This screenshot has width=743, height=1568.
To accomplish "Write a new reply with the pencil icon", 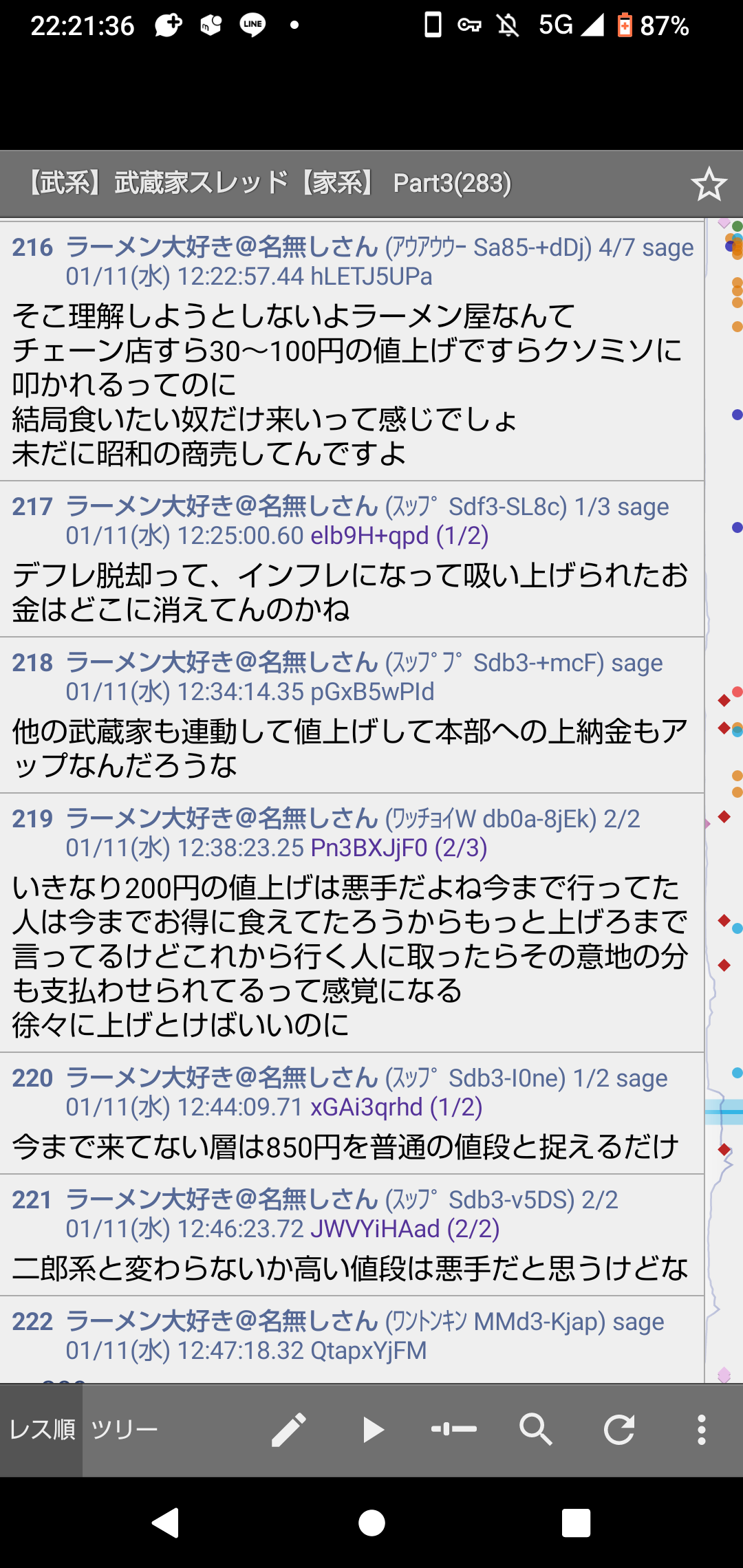I will [x=288, y=1430].
